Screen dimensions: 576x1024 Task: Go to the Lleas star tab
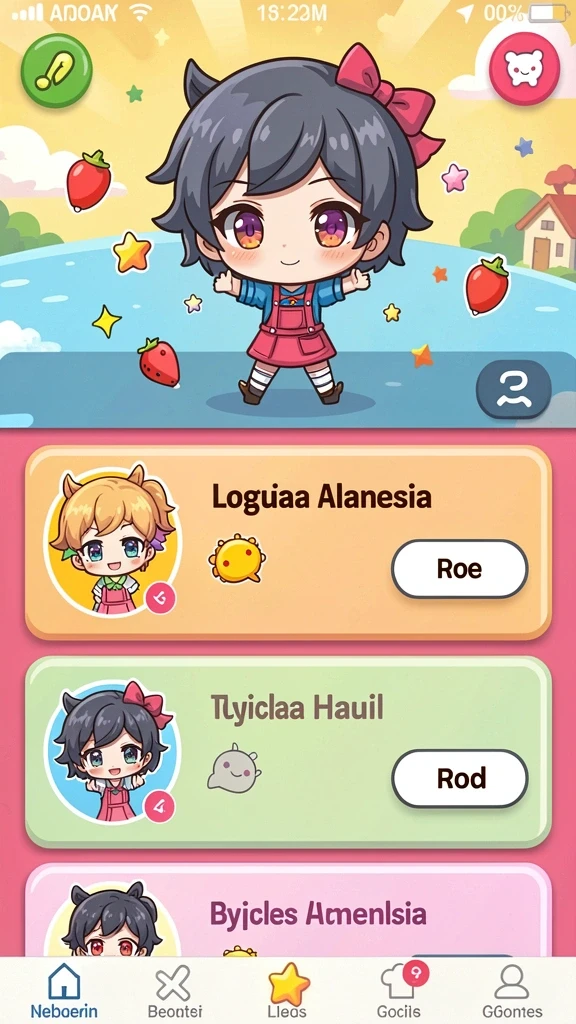point(288,991)
